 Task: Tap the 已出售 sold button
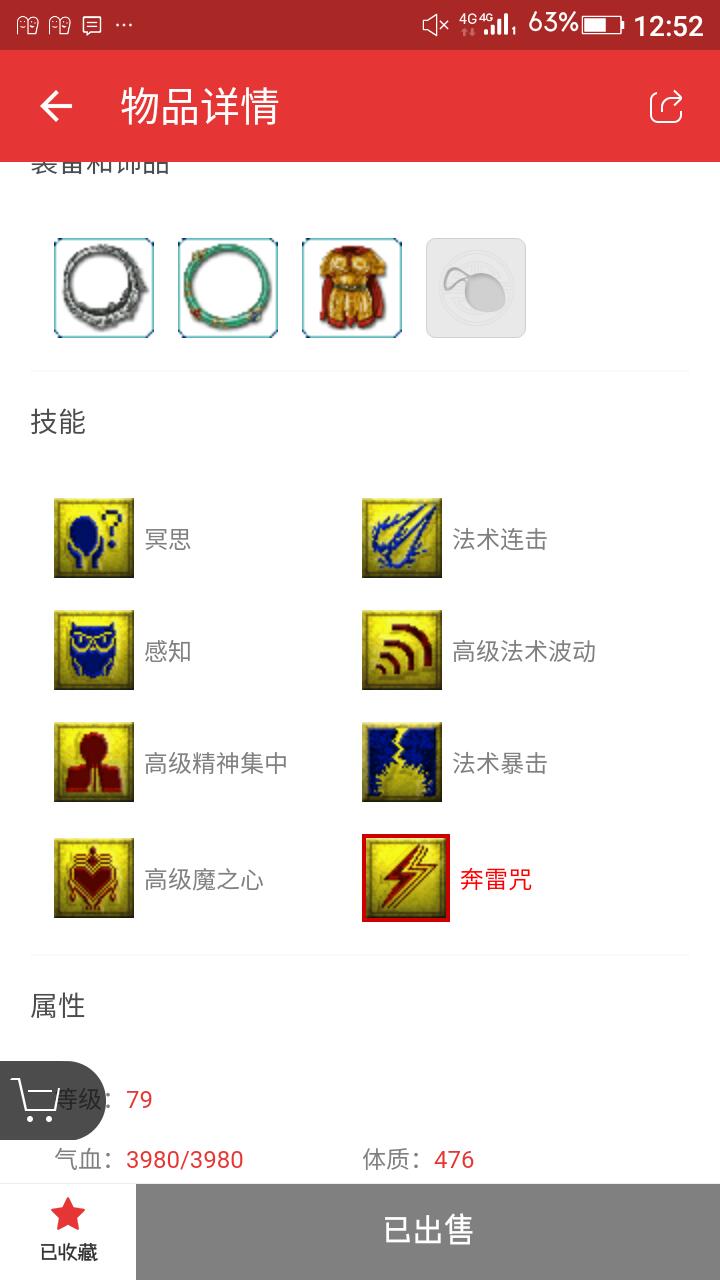click(428, 1231)
